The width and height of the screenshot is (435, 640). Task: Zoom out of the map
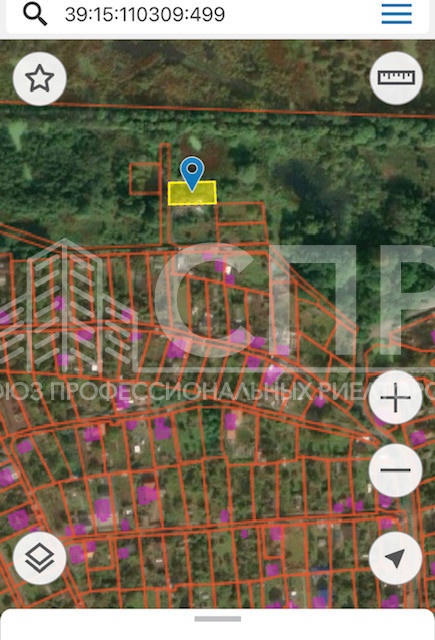click(x=395, y=470)
